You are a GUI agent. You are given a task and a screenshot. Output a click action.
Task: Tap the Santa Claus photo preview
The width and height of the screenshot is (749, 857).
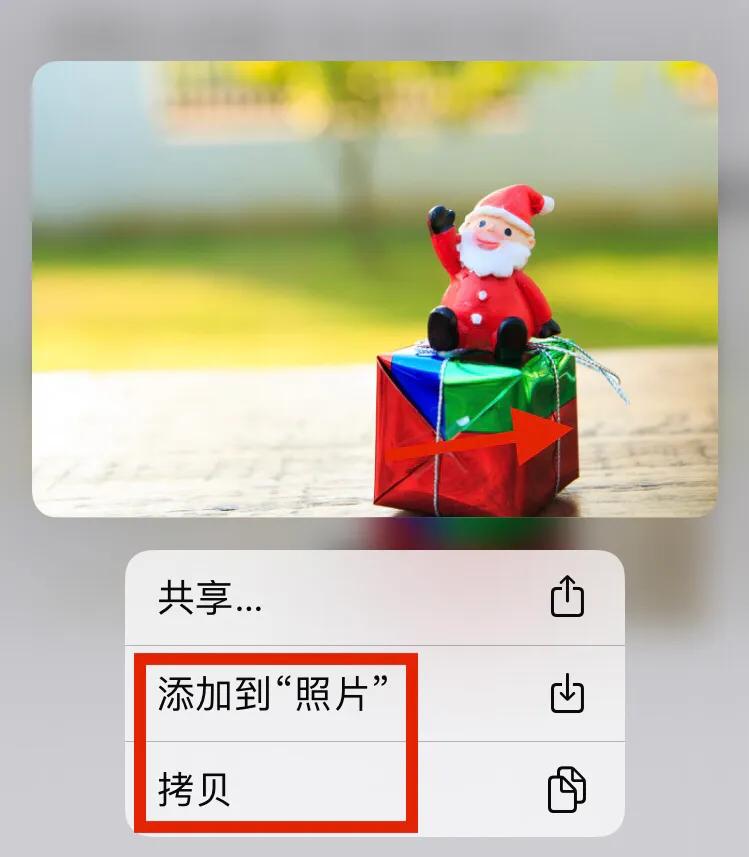click(x=375, y=290)
